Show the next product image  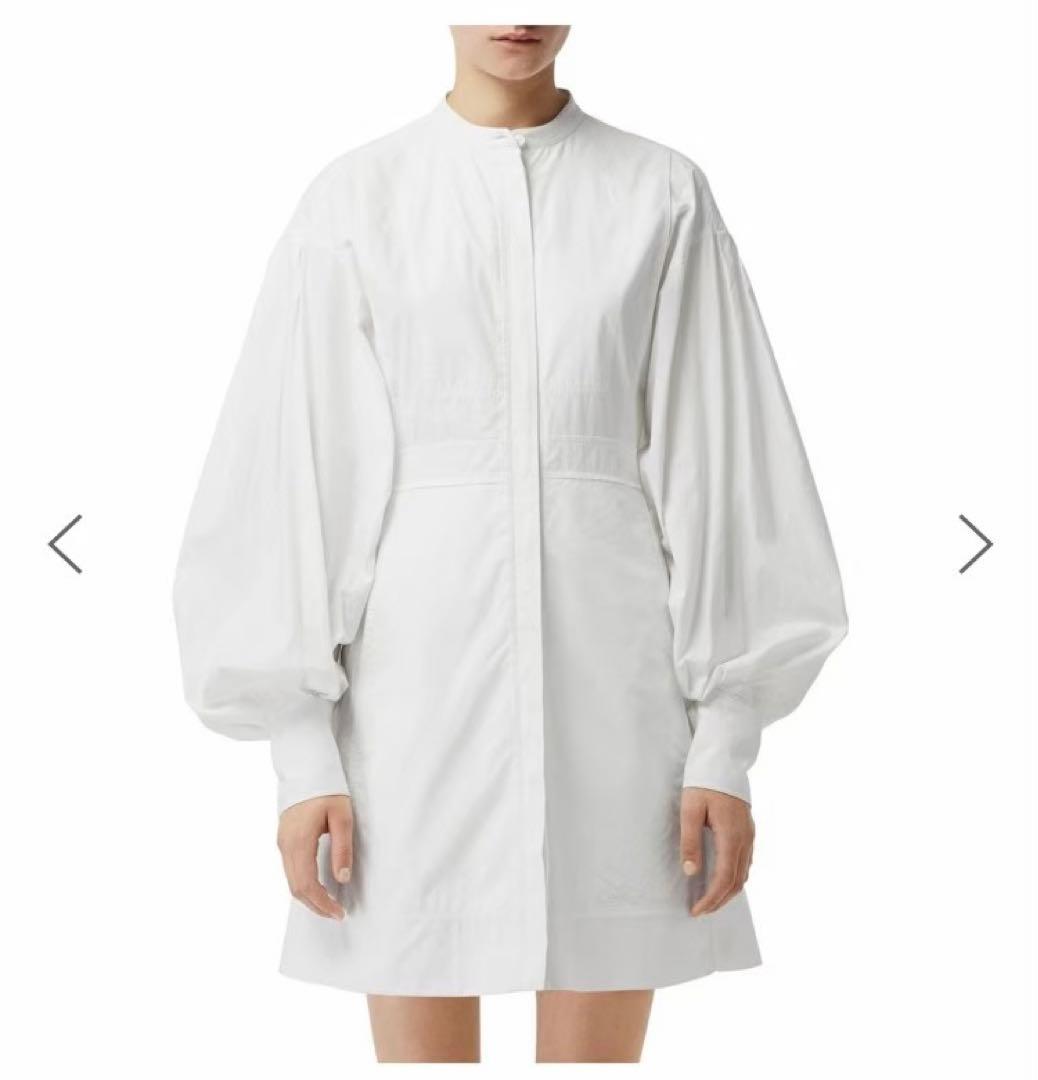click(x=974, y=544)
